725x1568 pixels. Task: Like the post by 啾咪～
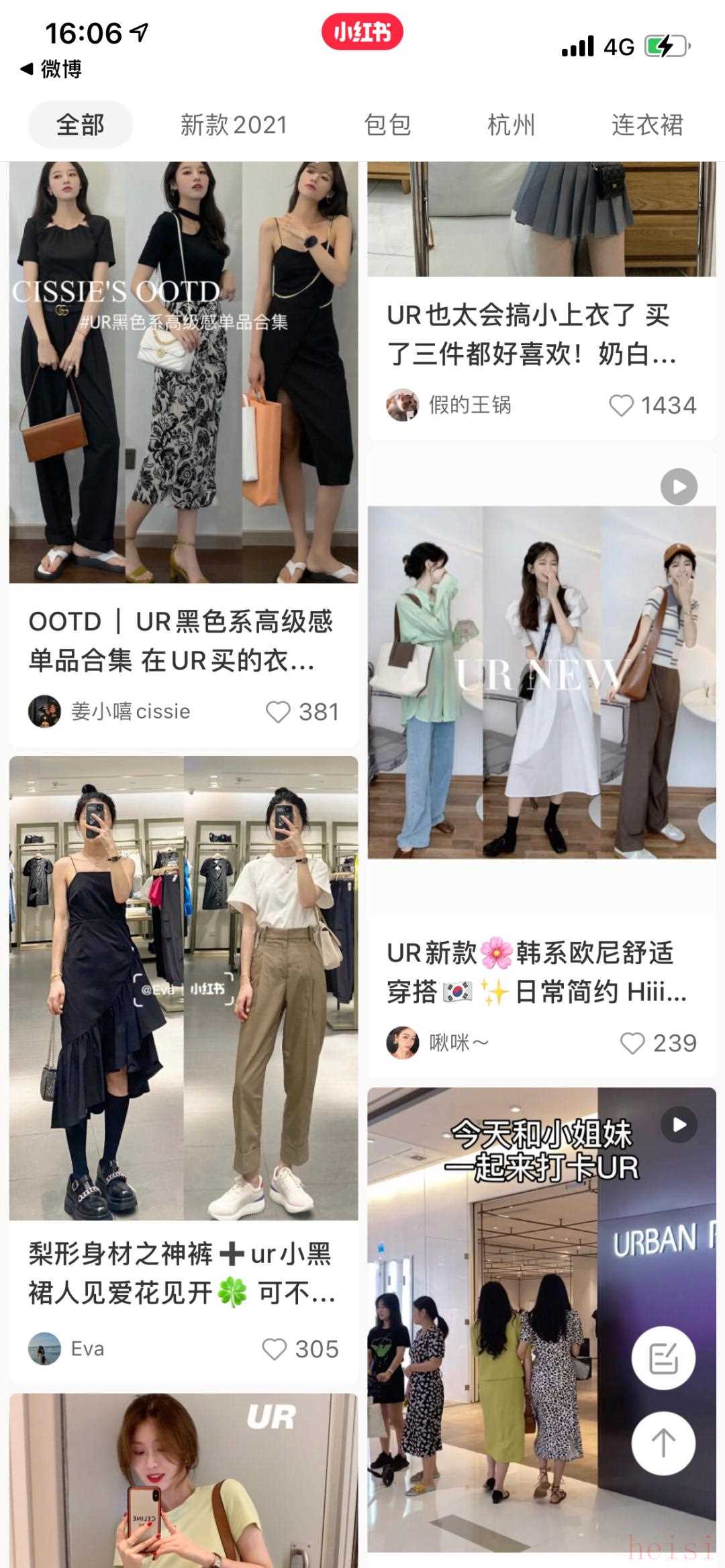click(632, 1043)
